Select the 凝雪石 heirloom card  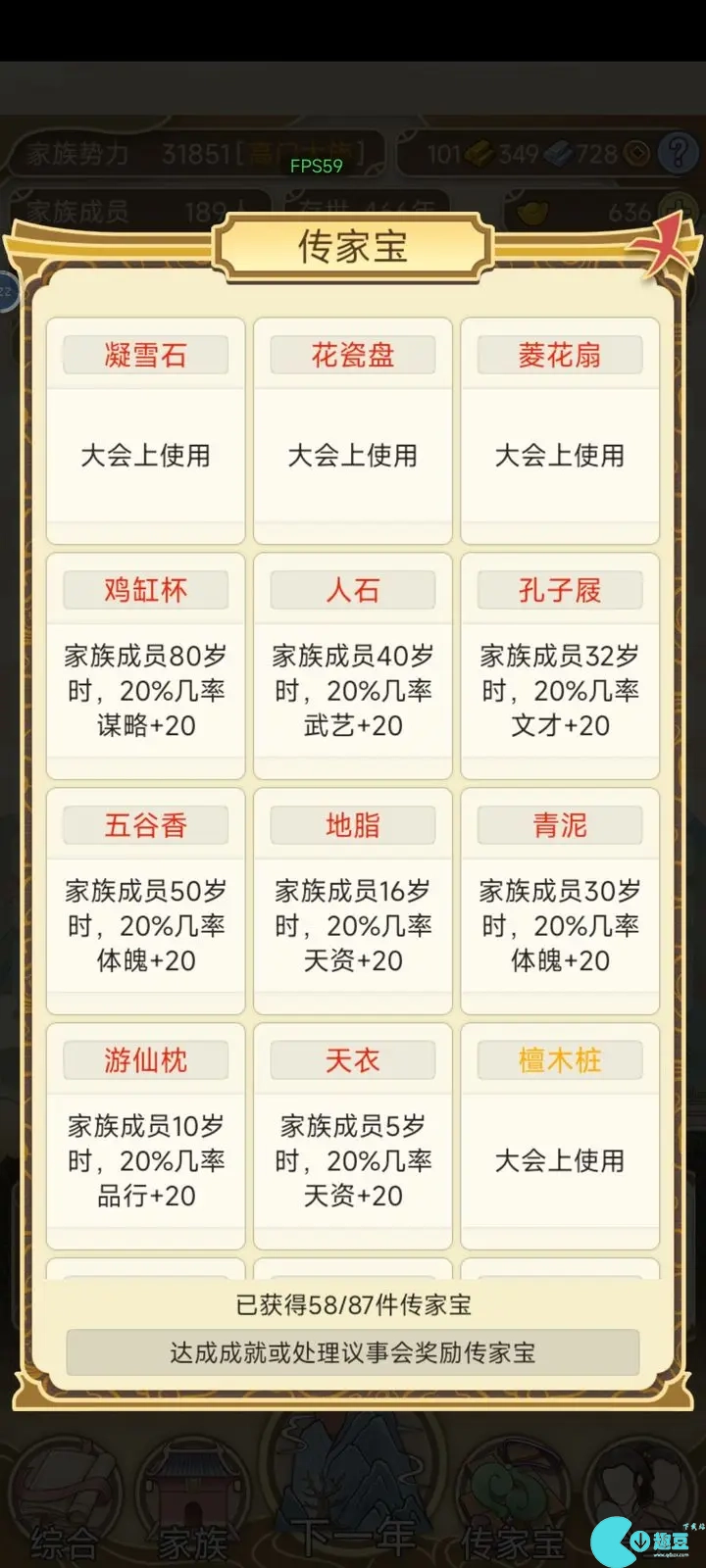146,430
